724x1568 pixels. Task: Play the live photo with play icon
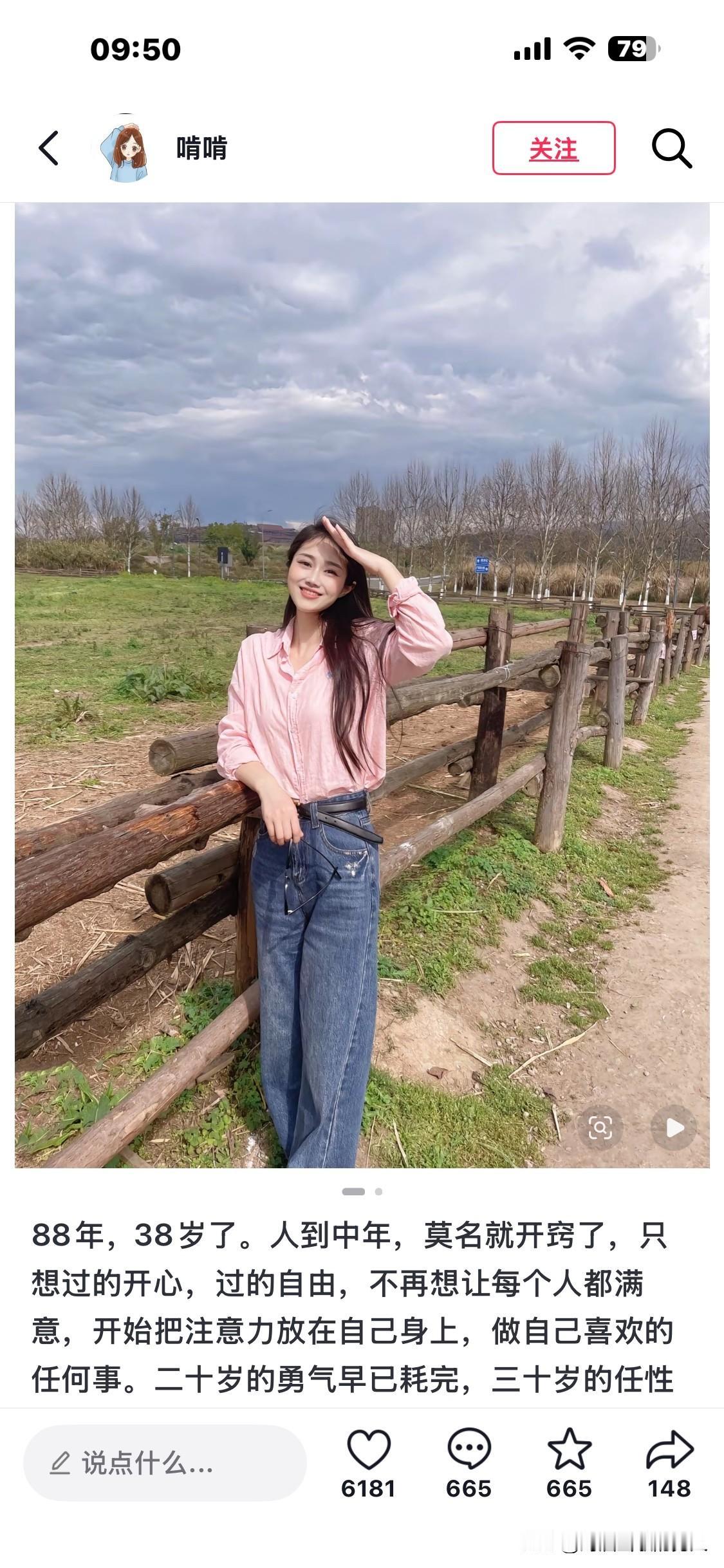coord(673,1127)
